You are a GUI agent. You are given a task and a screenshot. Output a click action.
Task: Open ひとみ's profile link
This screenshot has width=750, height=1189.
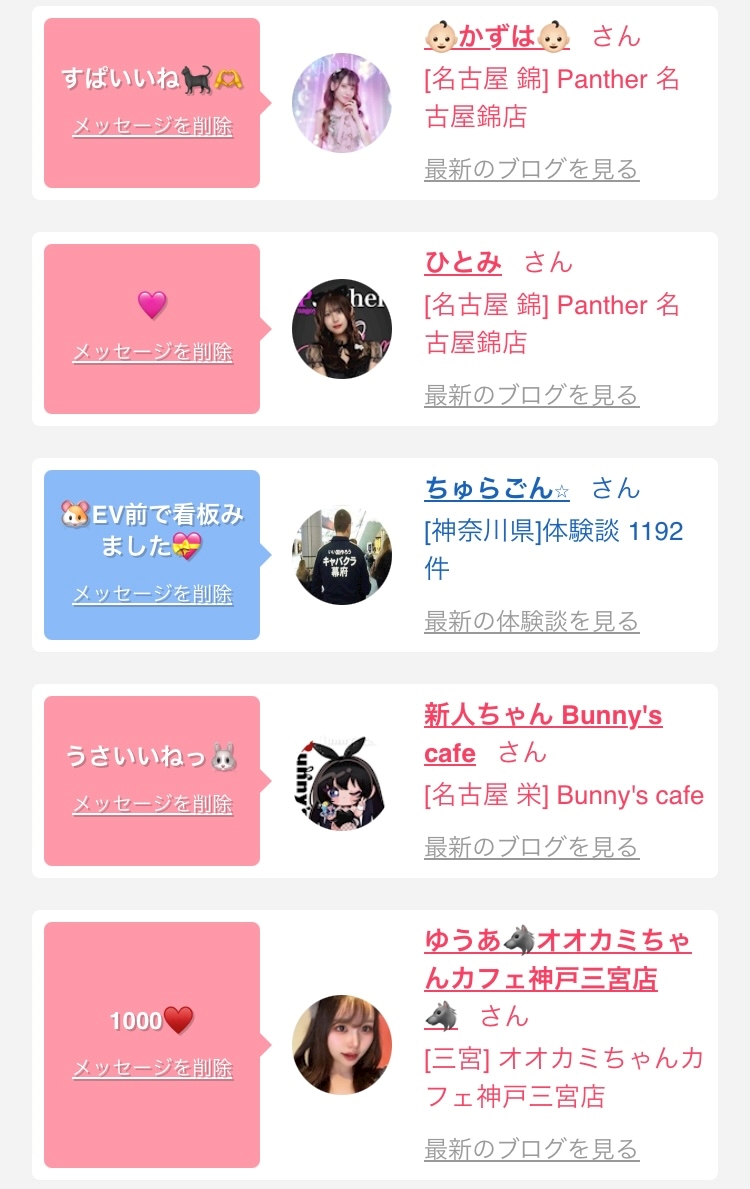(463, 262)
